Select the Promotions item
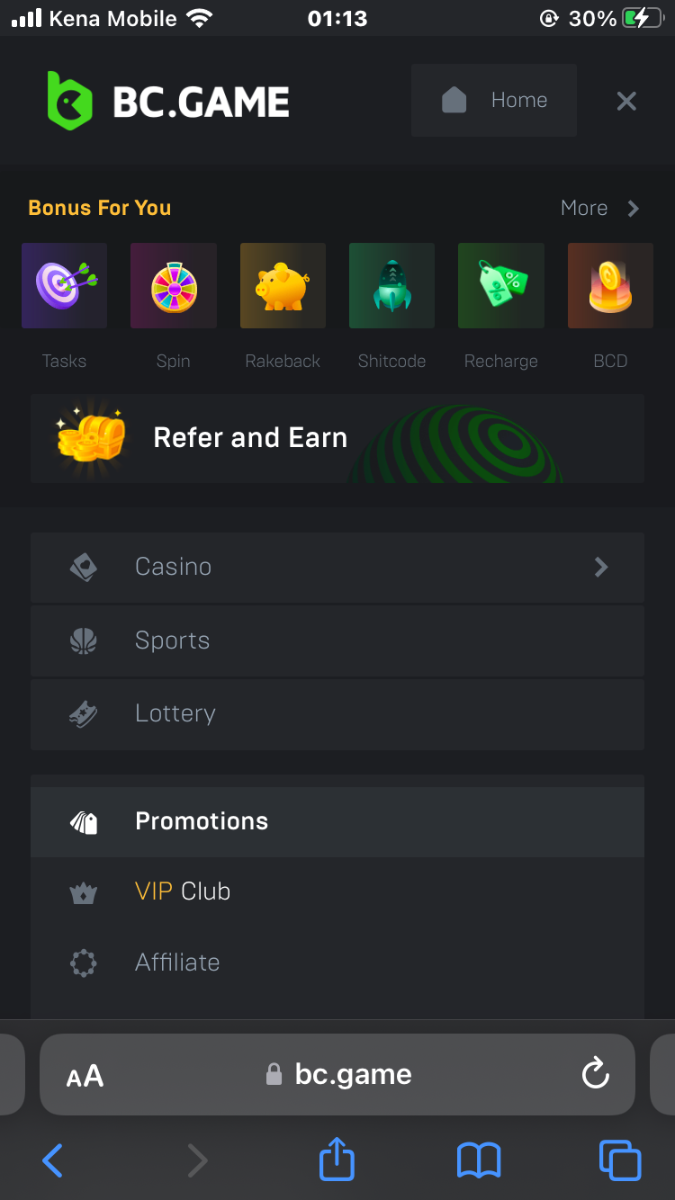The width and height of the screenshot is (675, 1200). pyautogui.click(x=337, y=822)
